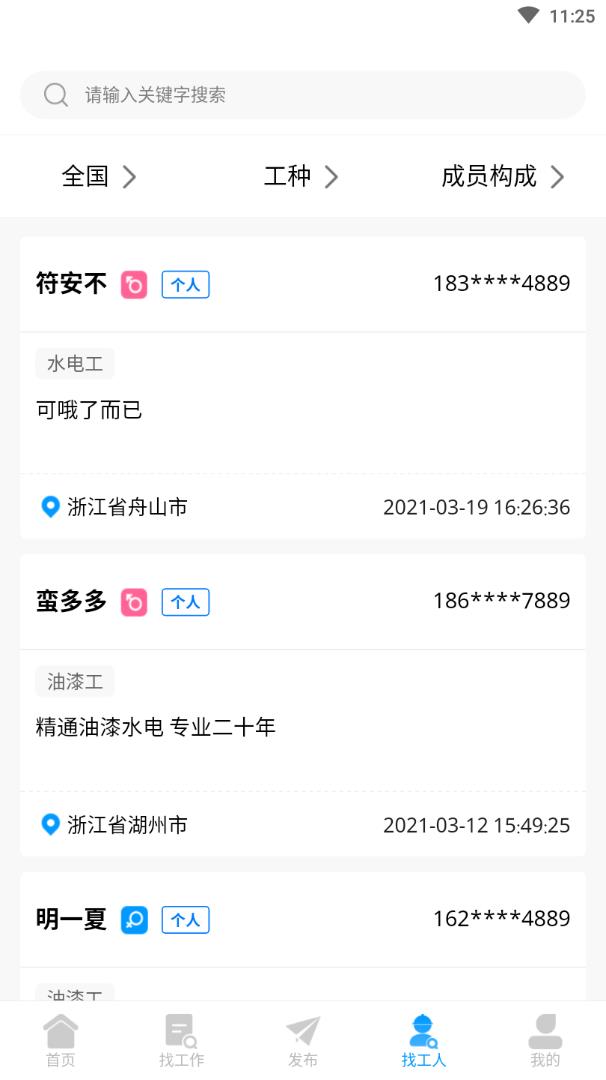This screenshot has height=1080, width=606.
Task: Open the 成员构成 filter
Action: coord(503,177)
